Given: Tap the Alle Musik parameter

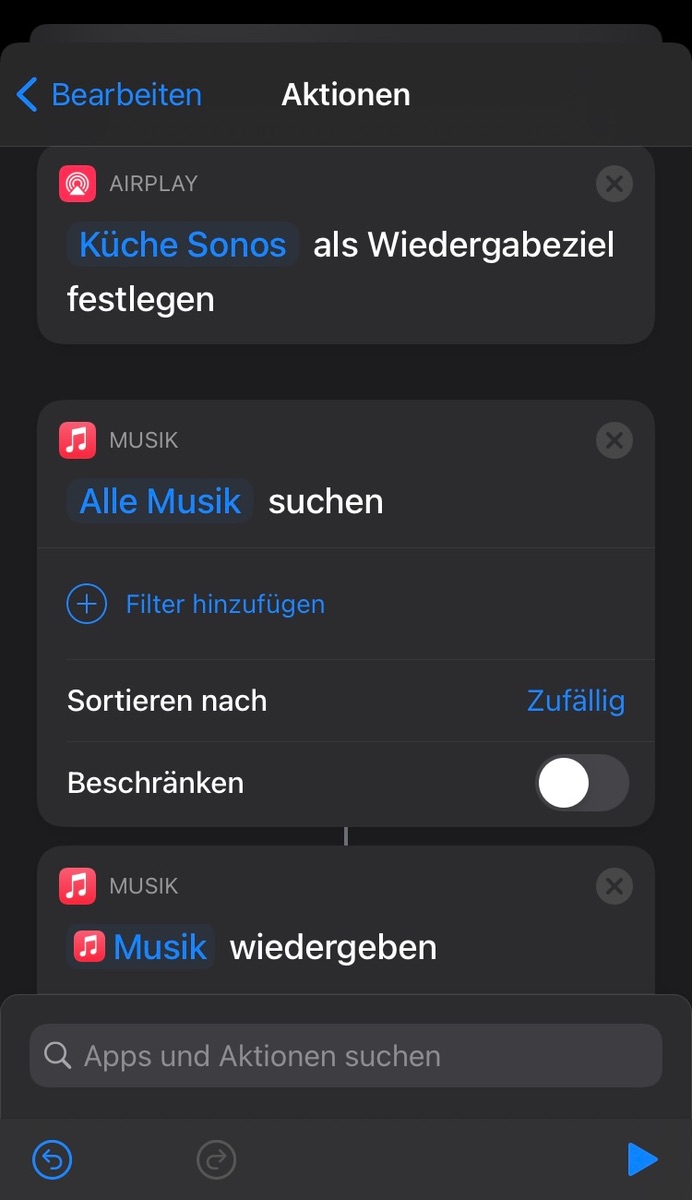Looking at the screenshot, I should tap(160, 501).
